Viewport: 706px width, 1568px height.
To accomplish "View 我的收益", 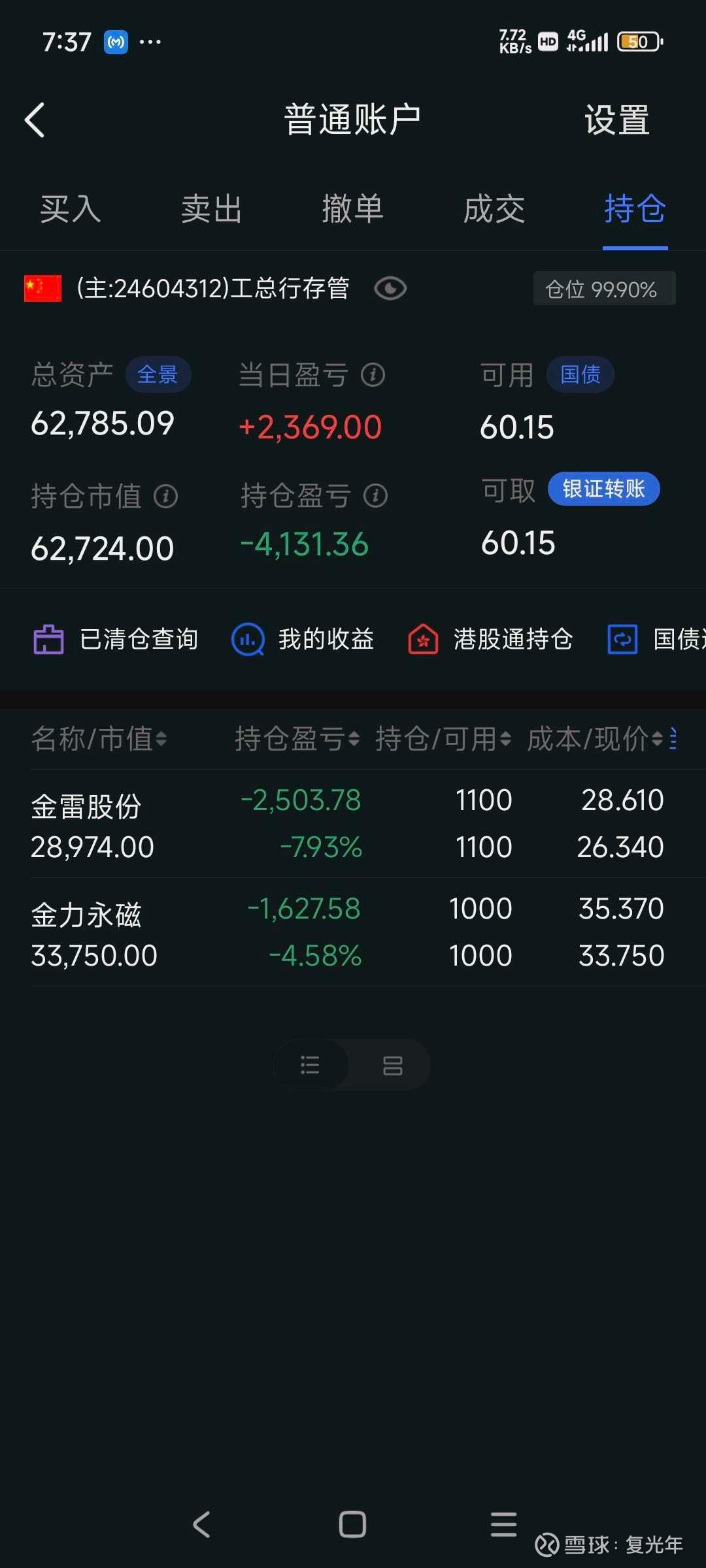I will click(303, 639).
